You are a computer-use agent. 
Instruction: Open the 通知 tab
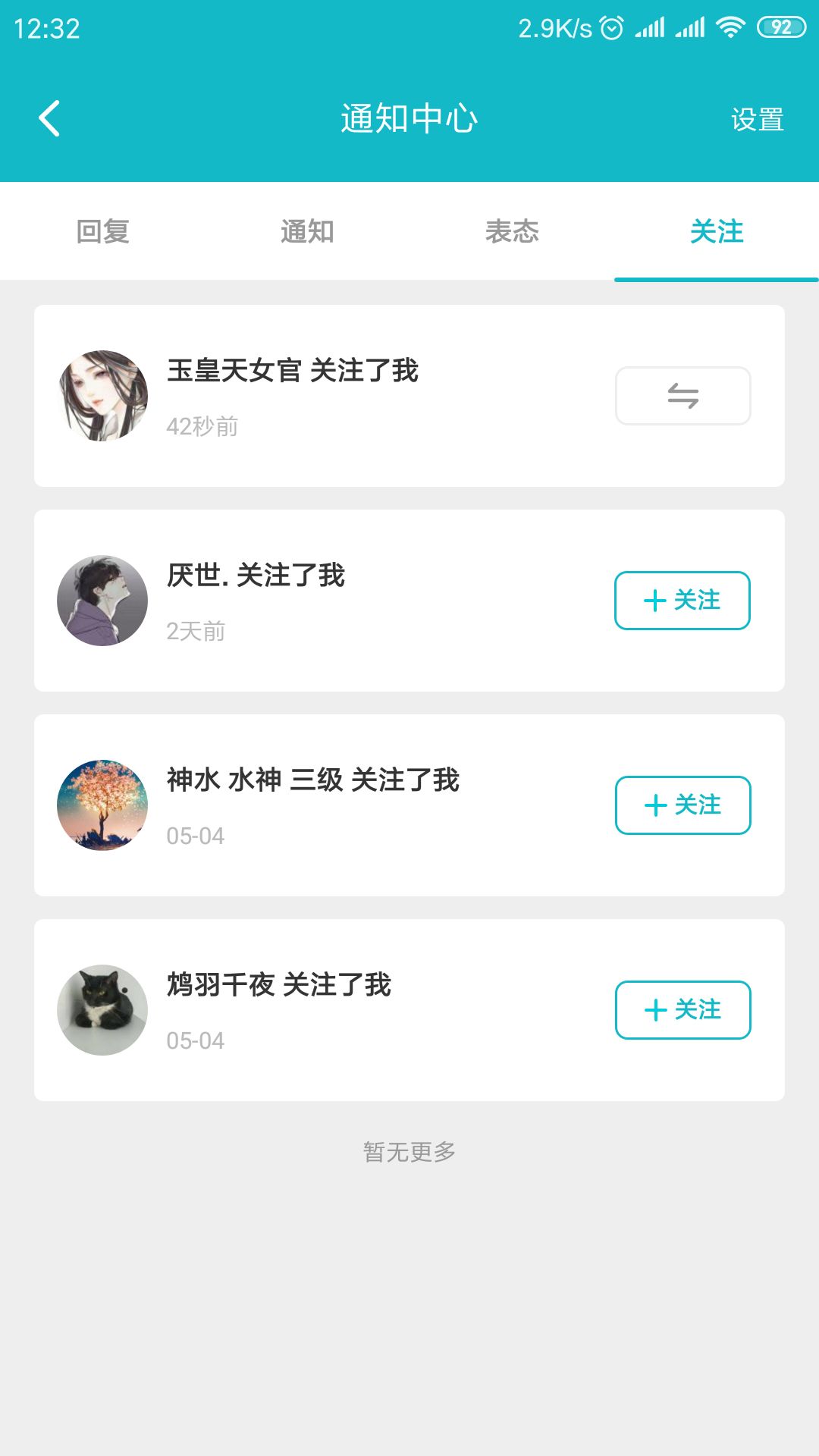pos(307,233)
